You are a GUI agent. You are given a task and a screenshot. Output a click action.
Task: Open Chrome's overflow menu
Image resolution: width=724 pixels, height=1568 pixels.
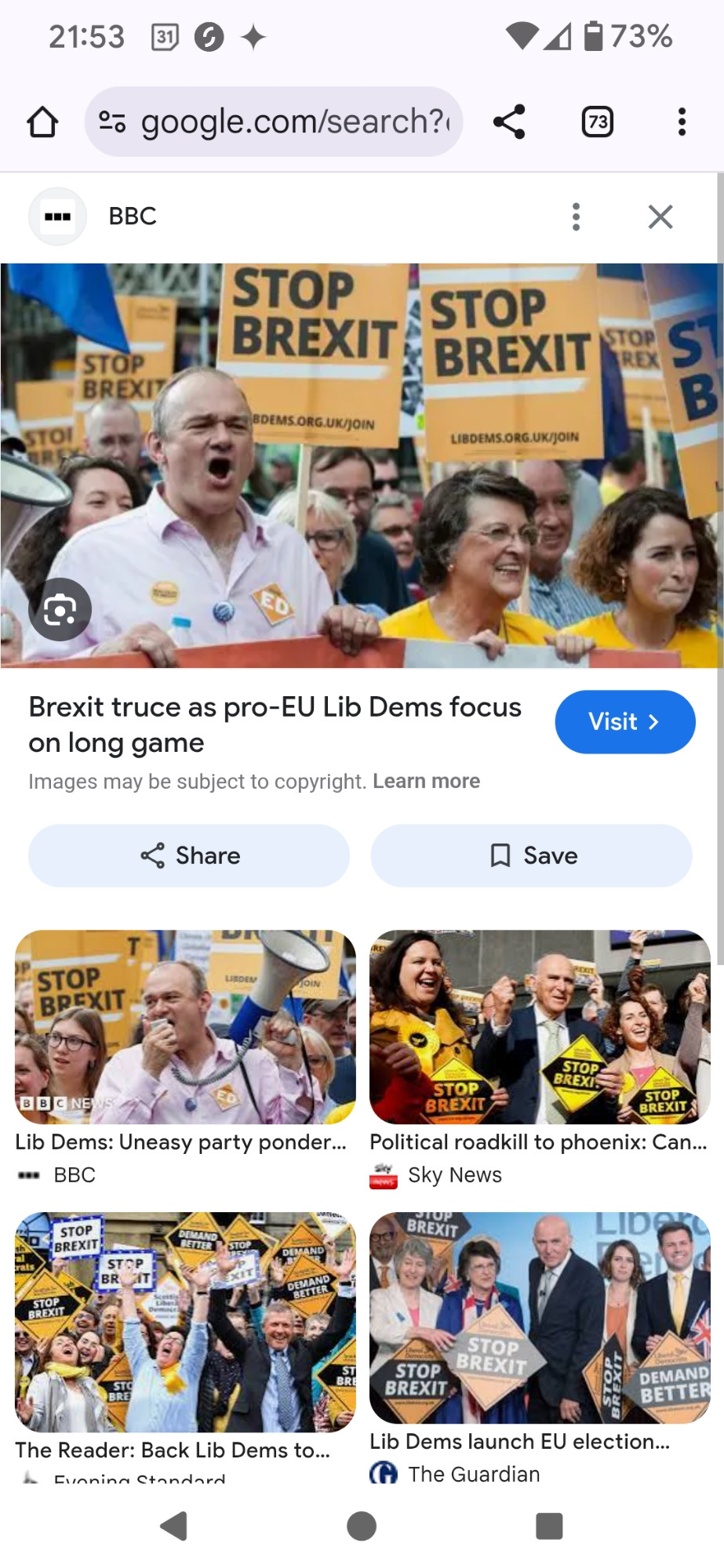tap(682, 122)
